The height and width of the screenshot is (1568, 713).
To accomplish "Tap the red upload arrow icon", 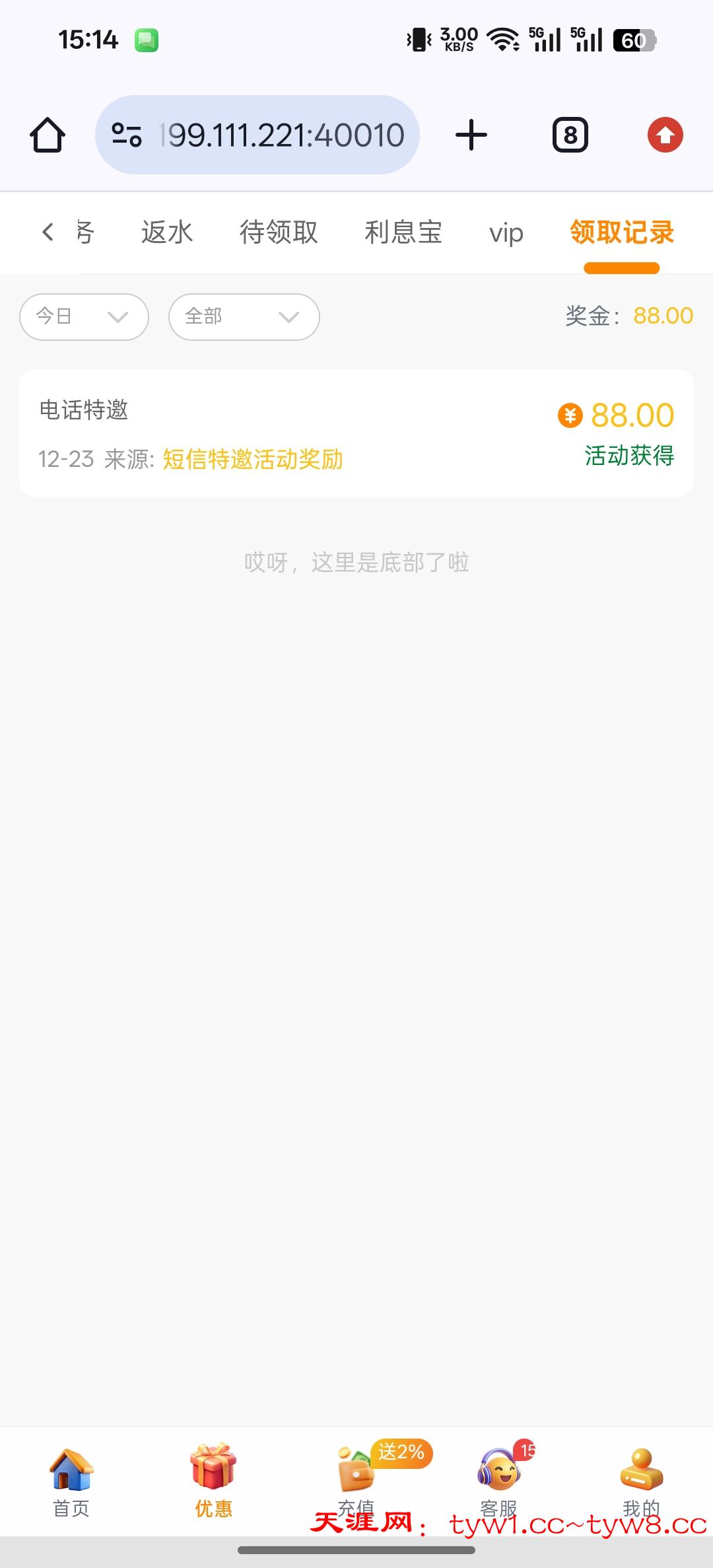I will tap(665, 135).
